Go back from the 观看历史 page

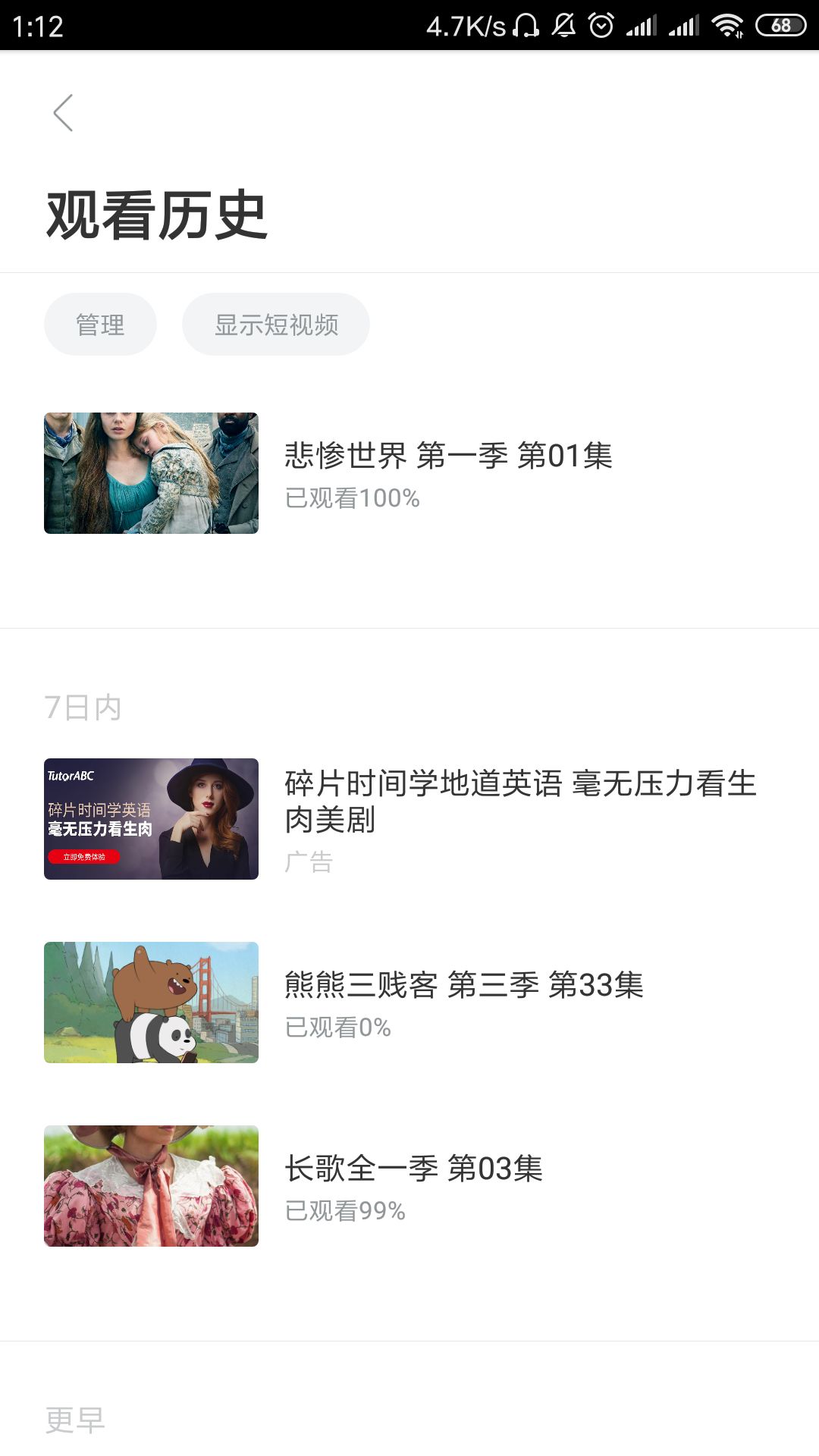coord(64,113)
